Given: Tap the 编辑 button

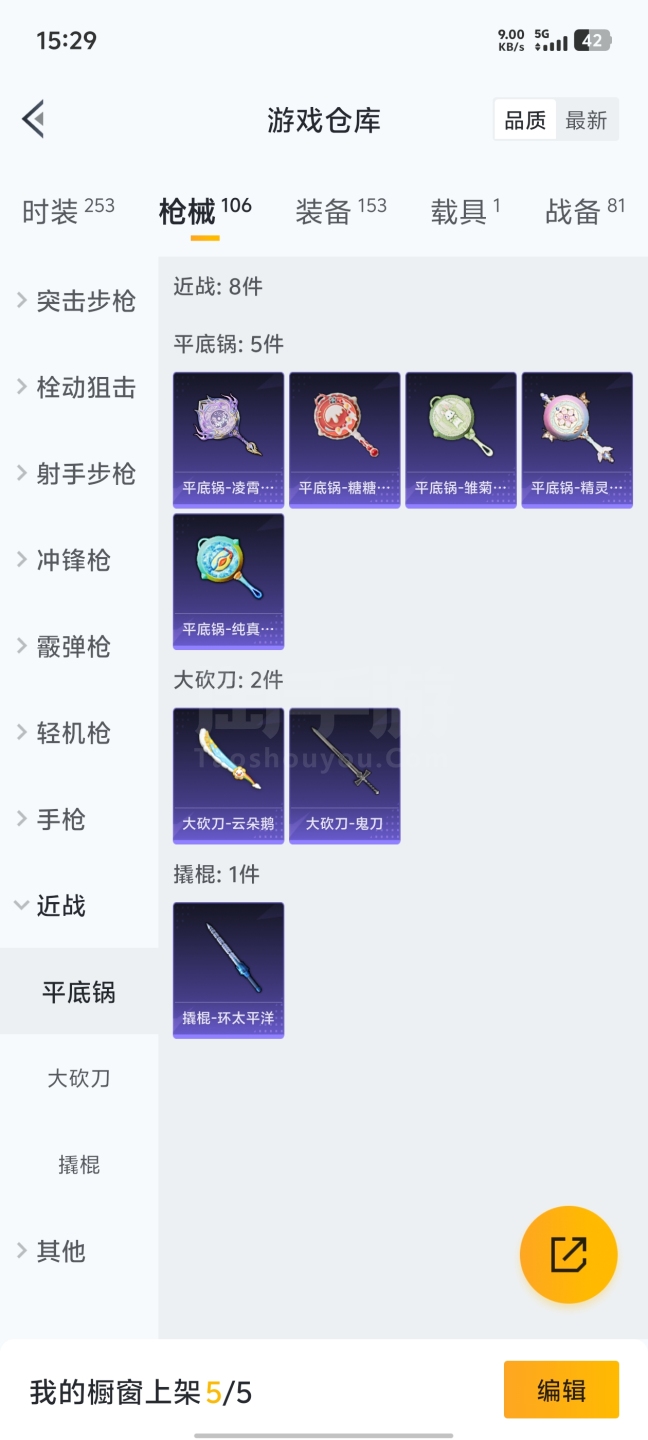Looking at the screenshot, I should pyautogui.click(x=561, y=1390).
